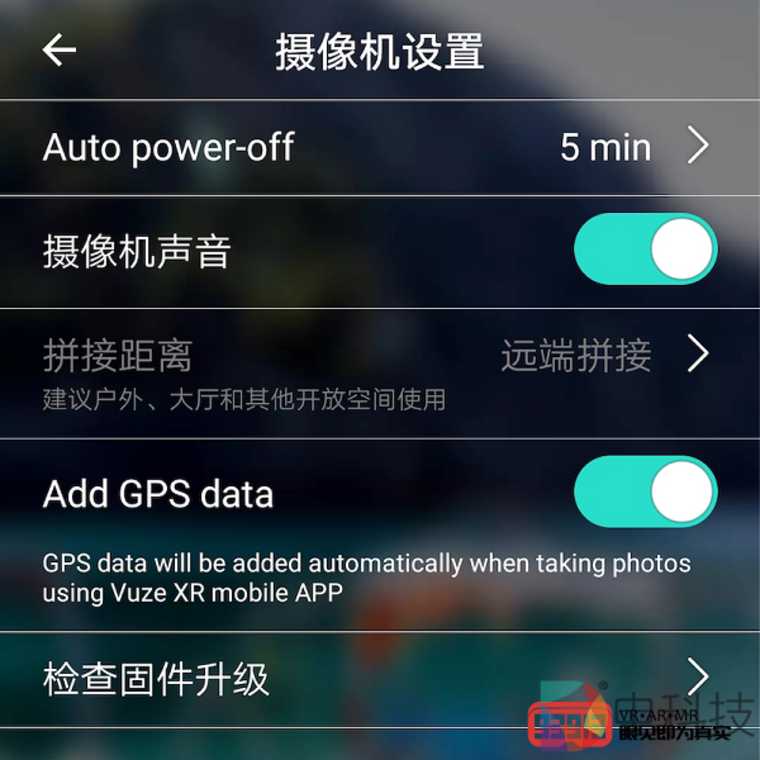Disable Add GPS data switch
The width and height of the screenshot is (760, 760).
(x=645, y=492)
